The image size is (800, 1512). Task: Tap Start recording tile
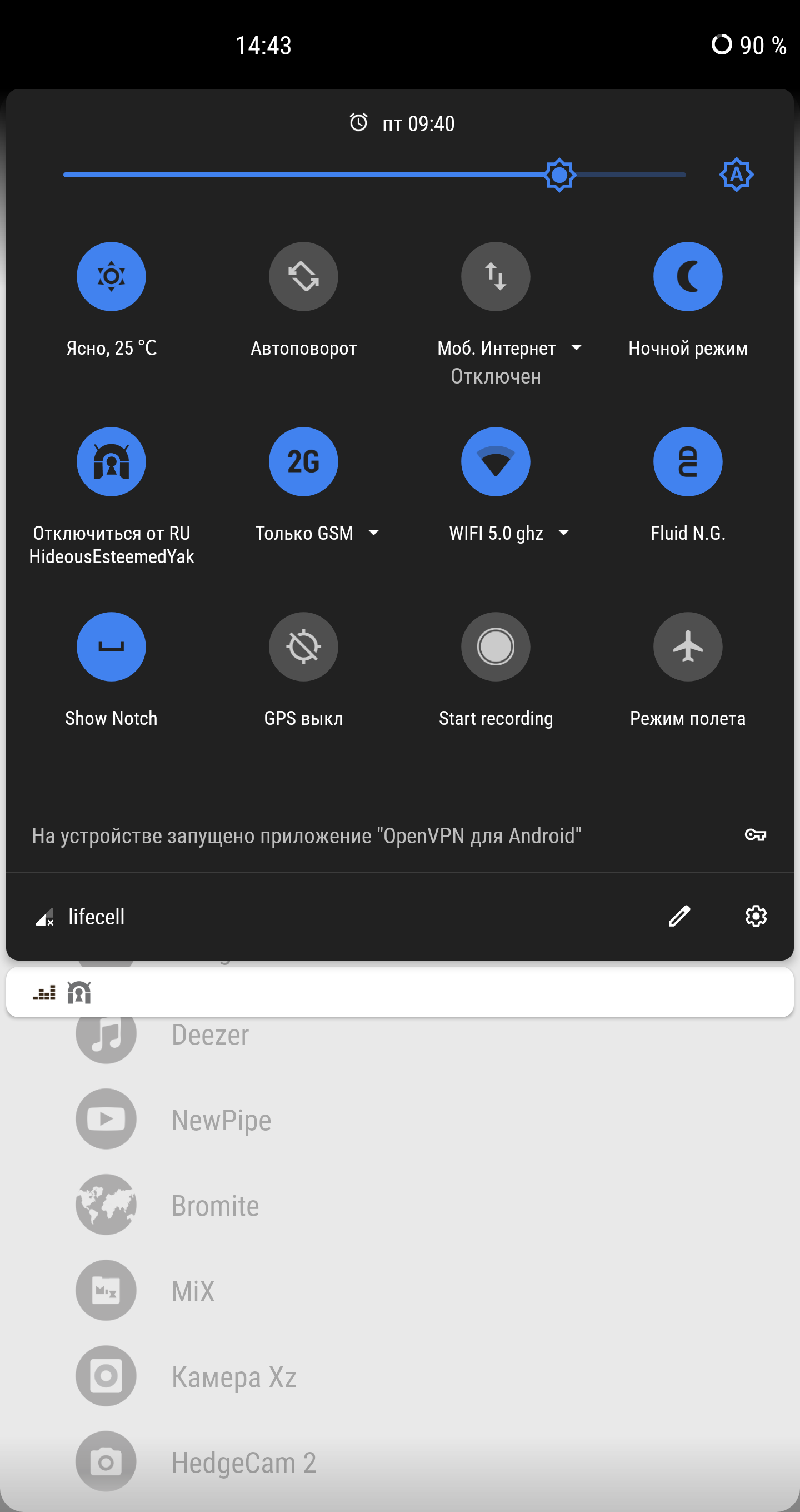coord(496,647)
